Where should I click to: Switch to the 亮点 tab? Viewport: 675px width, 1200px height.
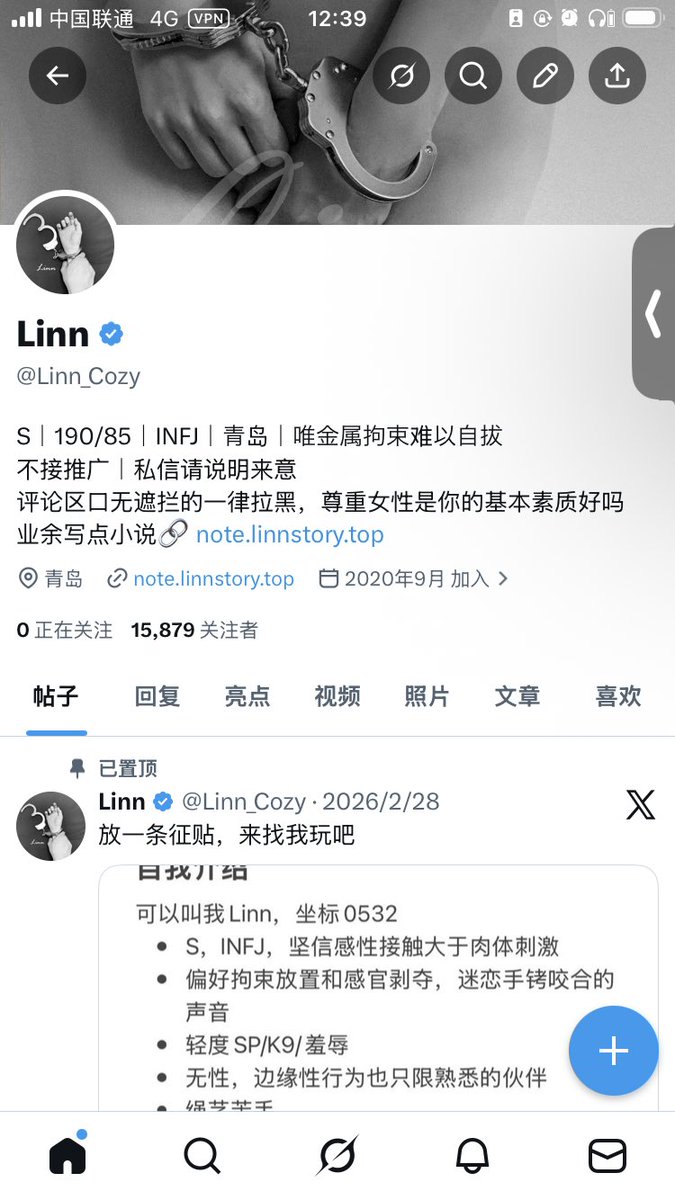[x=247, y=696]
